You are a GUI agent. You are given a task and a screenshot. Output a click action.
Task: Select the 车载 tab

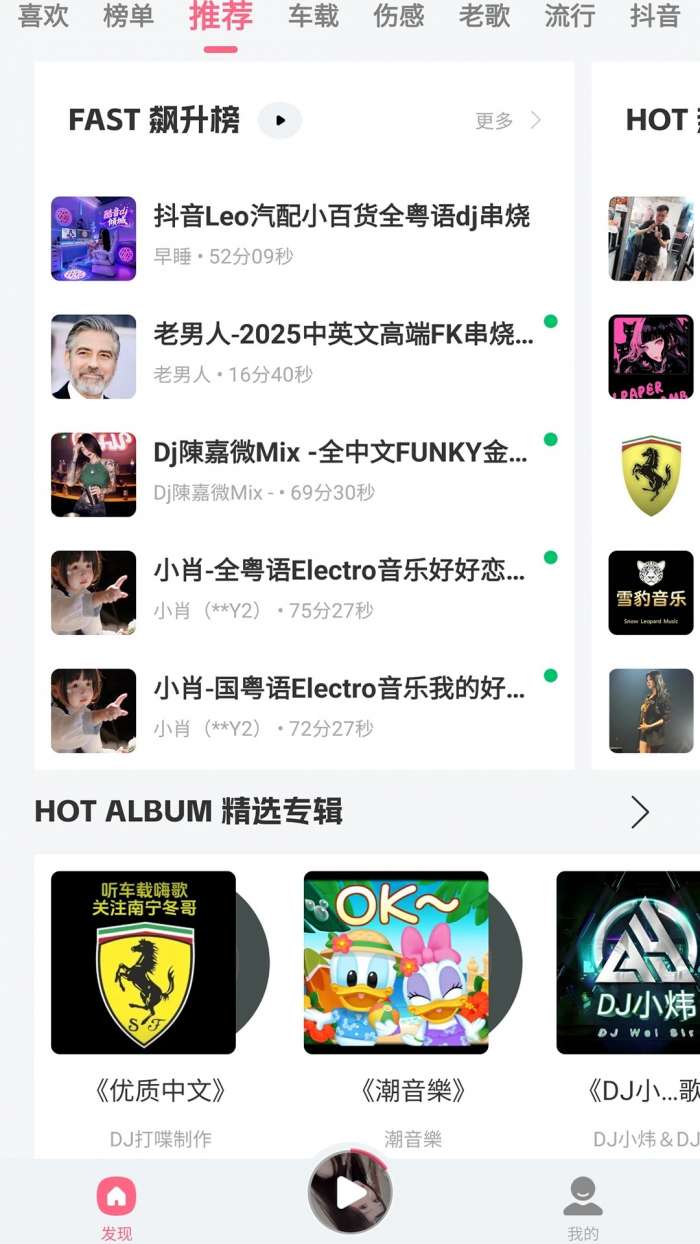point(314,16)
